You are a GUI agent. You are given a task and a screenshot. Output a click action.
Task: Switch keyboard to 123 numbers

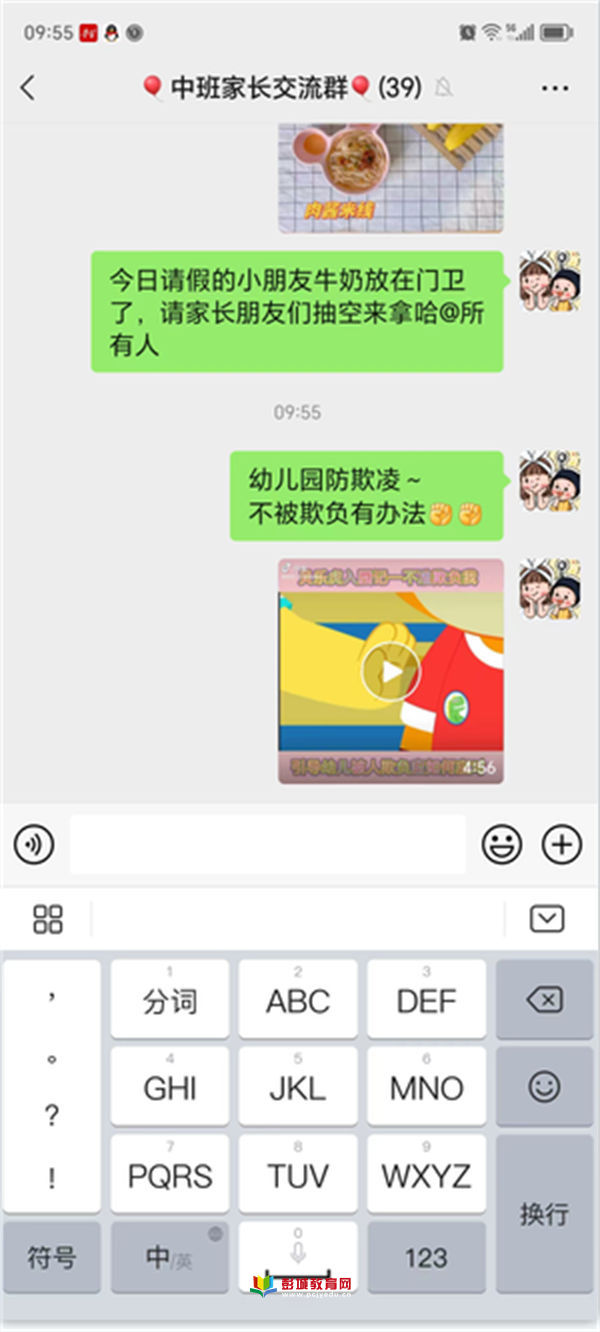426,1257
